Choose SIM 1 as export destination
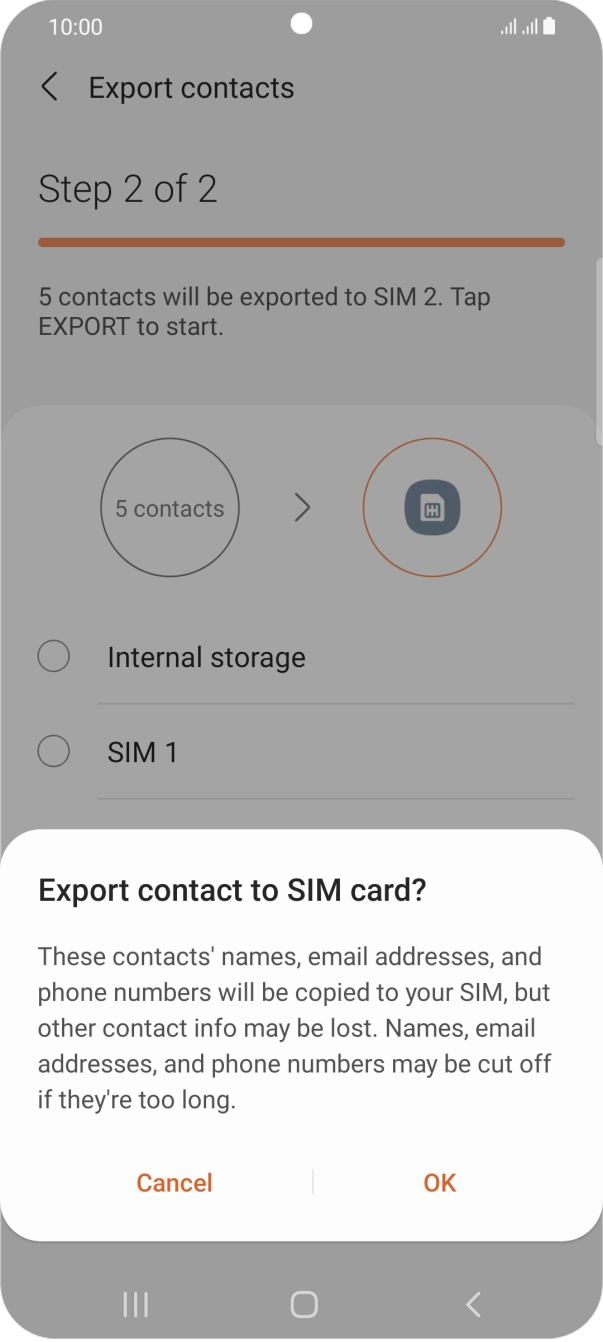603x1342 pixels. pyautogui.click(x=53, y=751)
